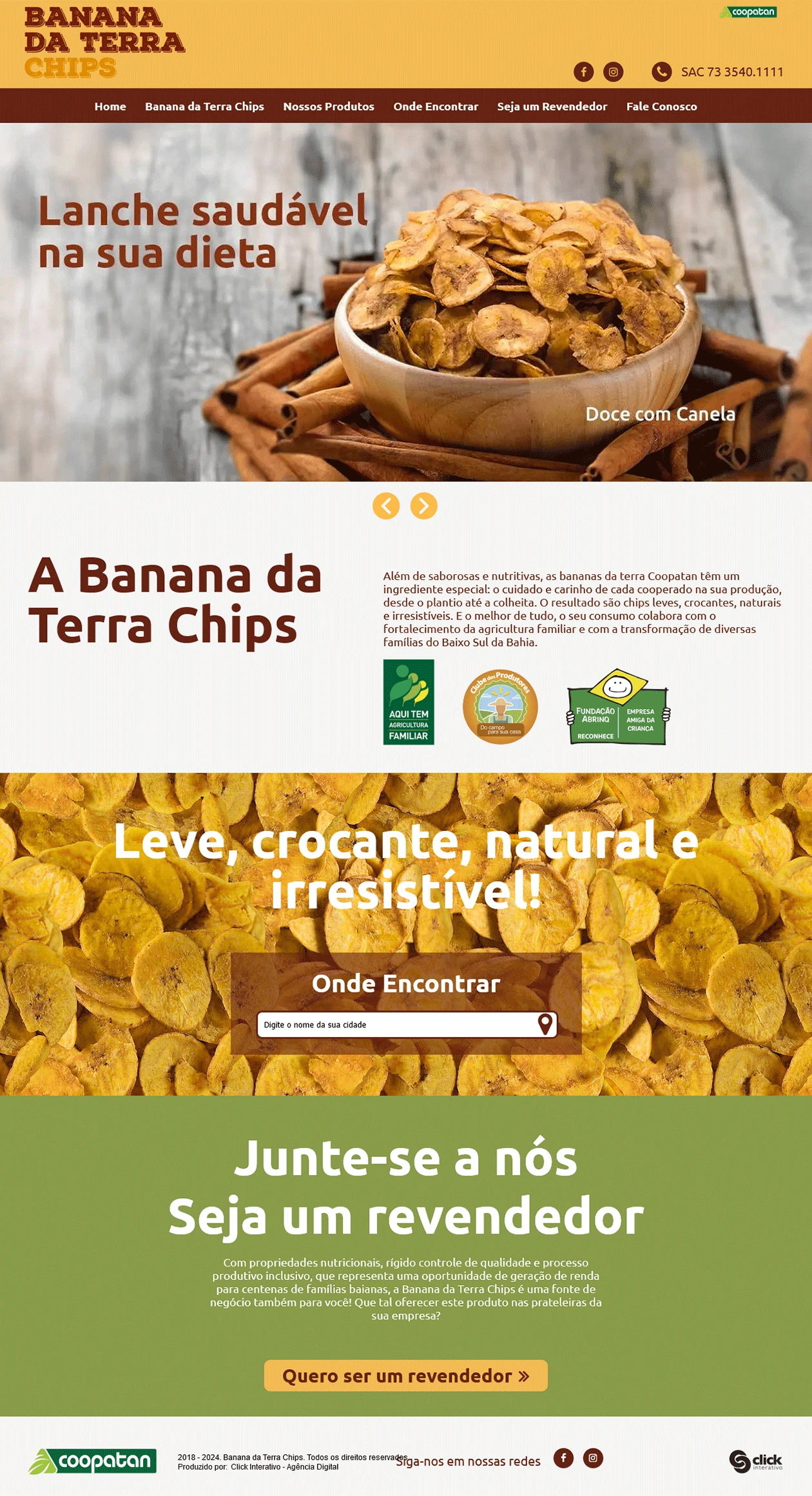Open the Banana da Terra Chips page

click(x=204, y=106)
